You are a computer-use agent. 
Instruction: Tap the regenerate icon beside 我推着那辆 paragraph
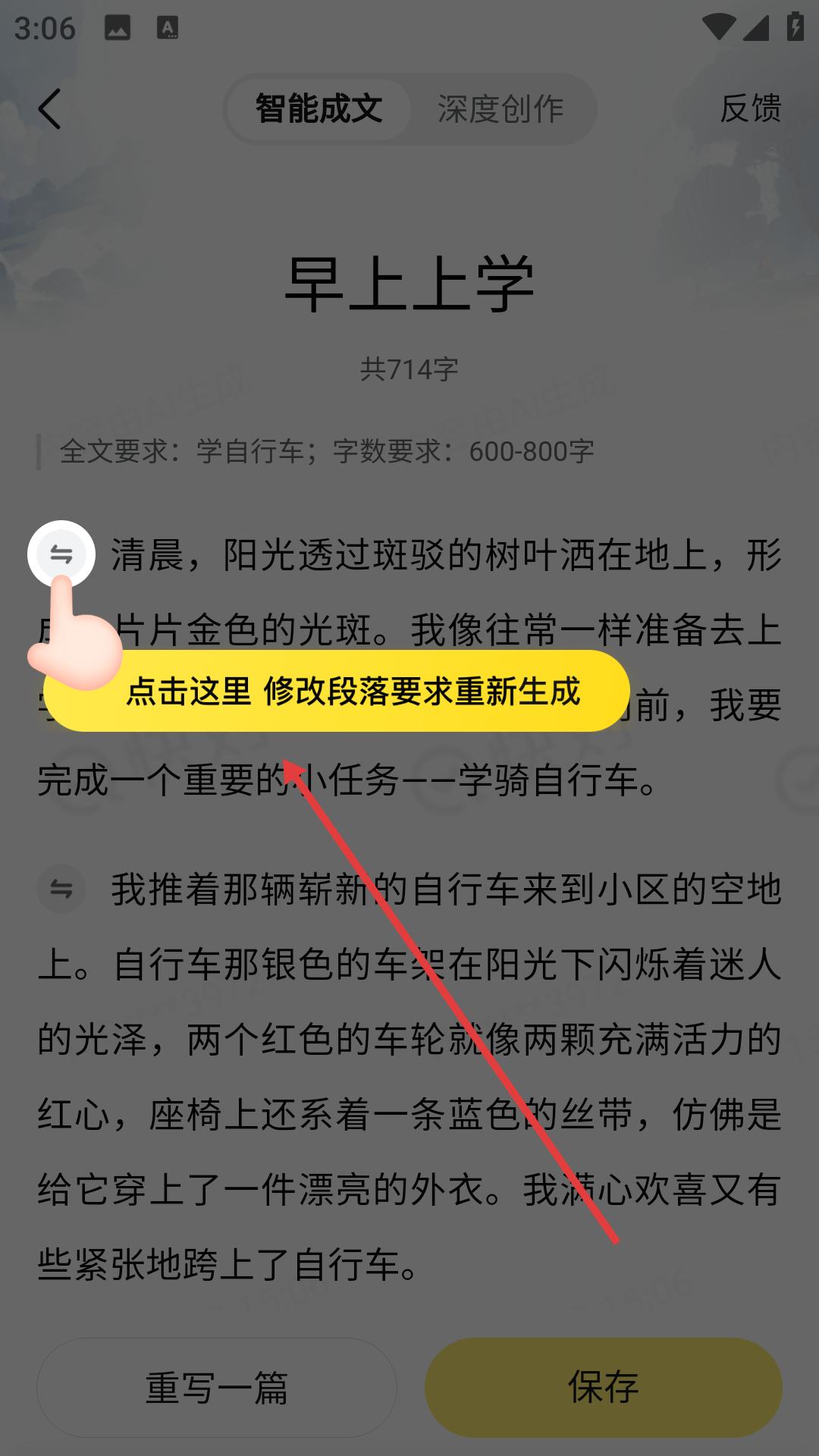point(61,888)
